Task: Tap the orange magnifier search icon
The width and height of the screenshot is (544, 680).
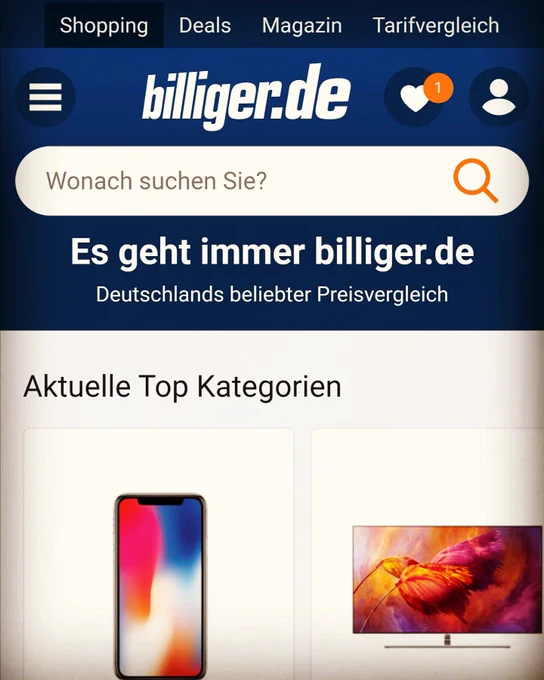Action: coord(475,181)
